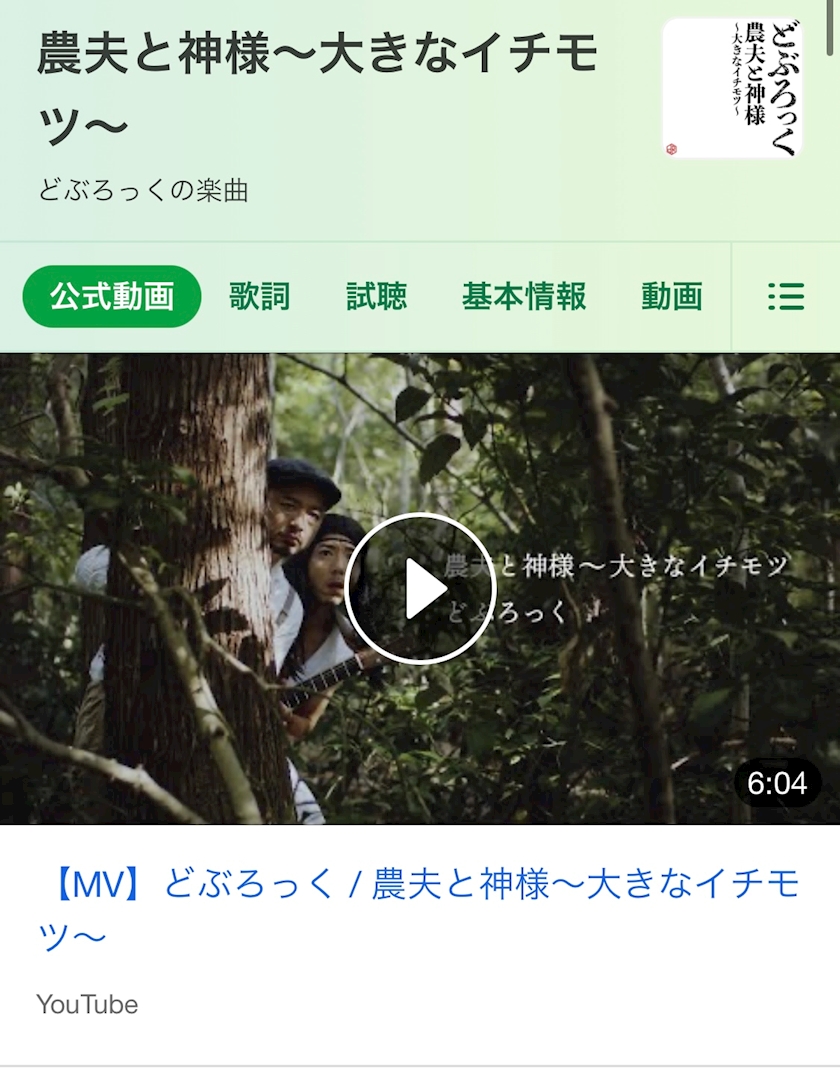Play the 農夫と神様 music video

(x=419, y=588)
